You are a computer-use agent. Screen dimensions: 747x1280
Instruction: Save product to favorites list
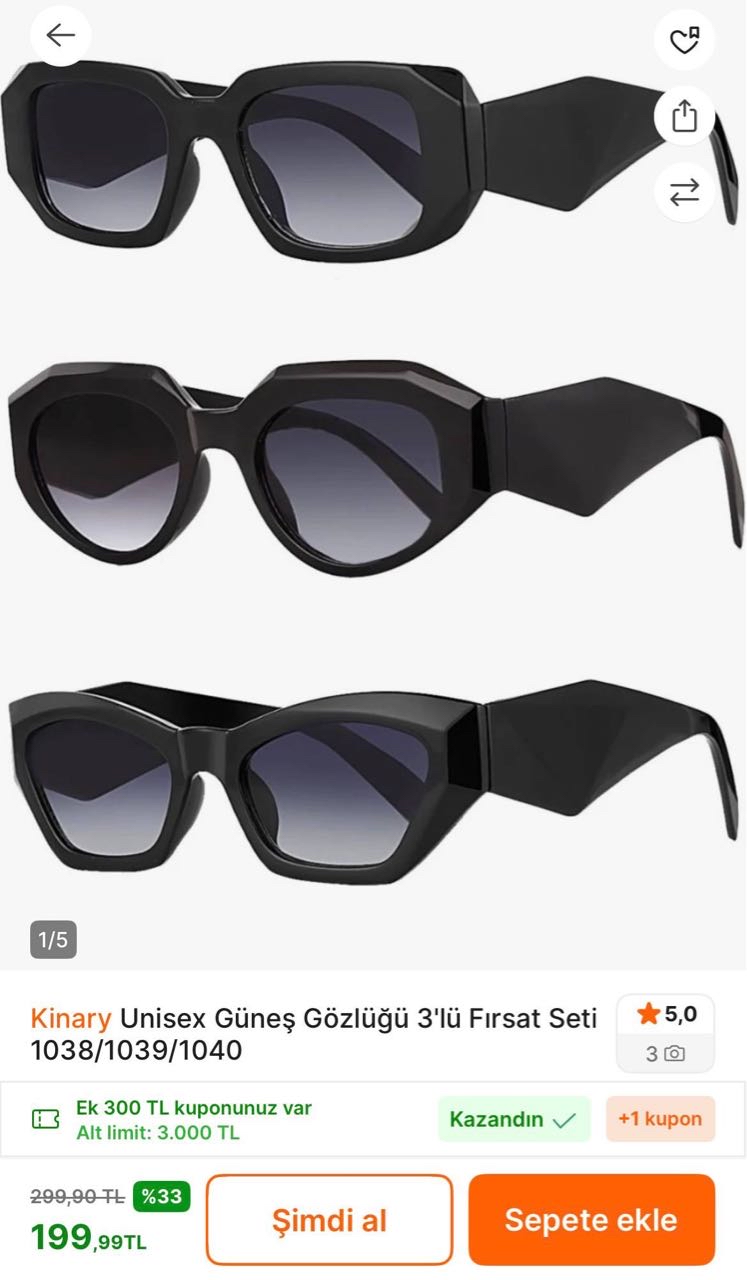[684, 40]
